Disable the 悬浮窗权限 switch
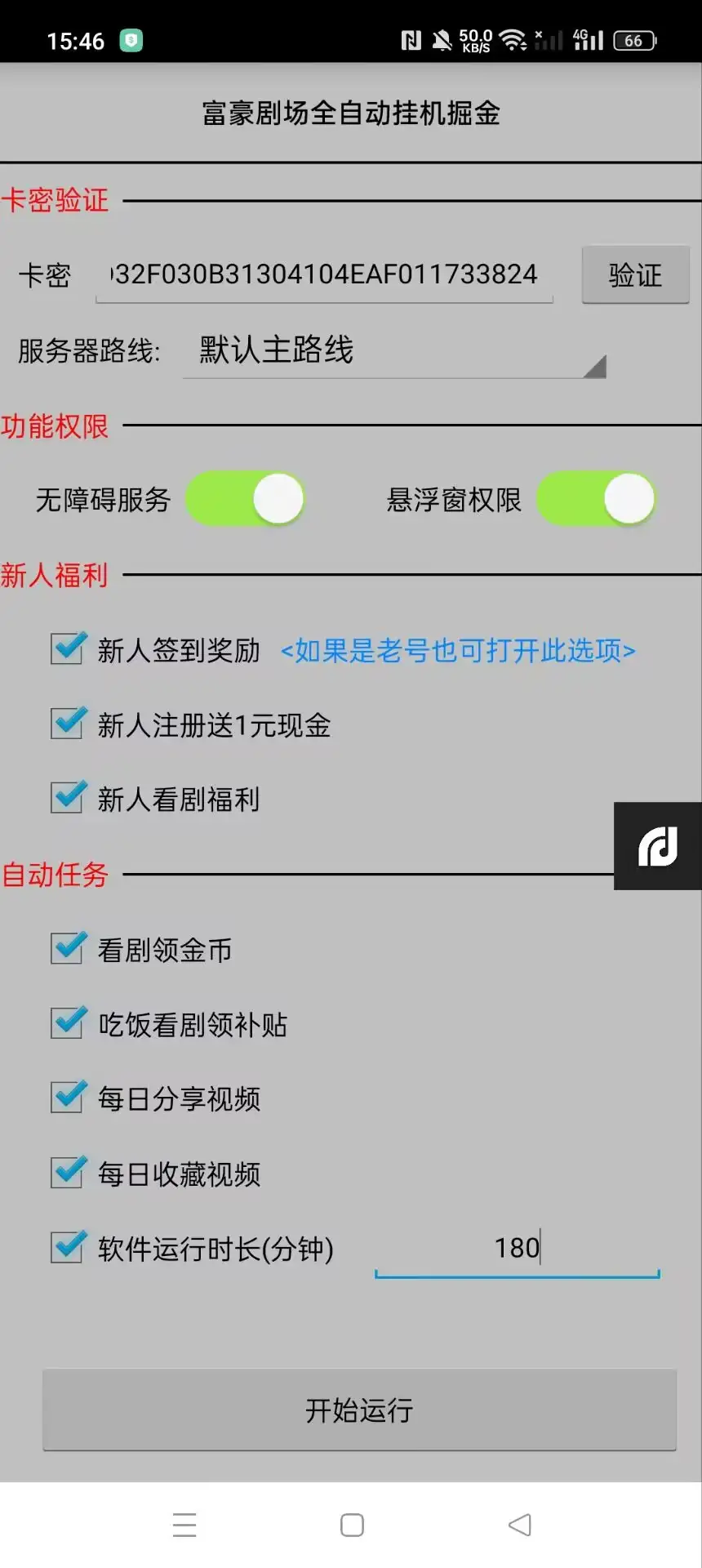 596,499
